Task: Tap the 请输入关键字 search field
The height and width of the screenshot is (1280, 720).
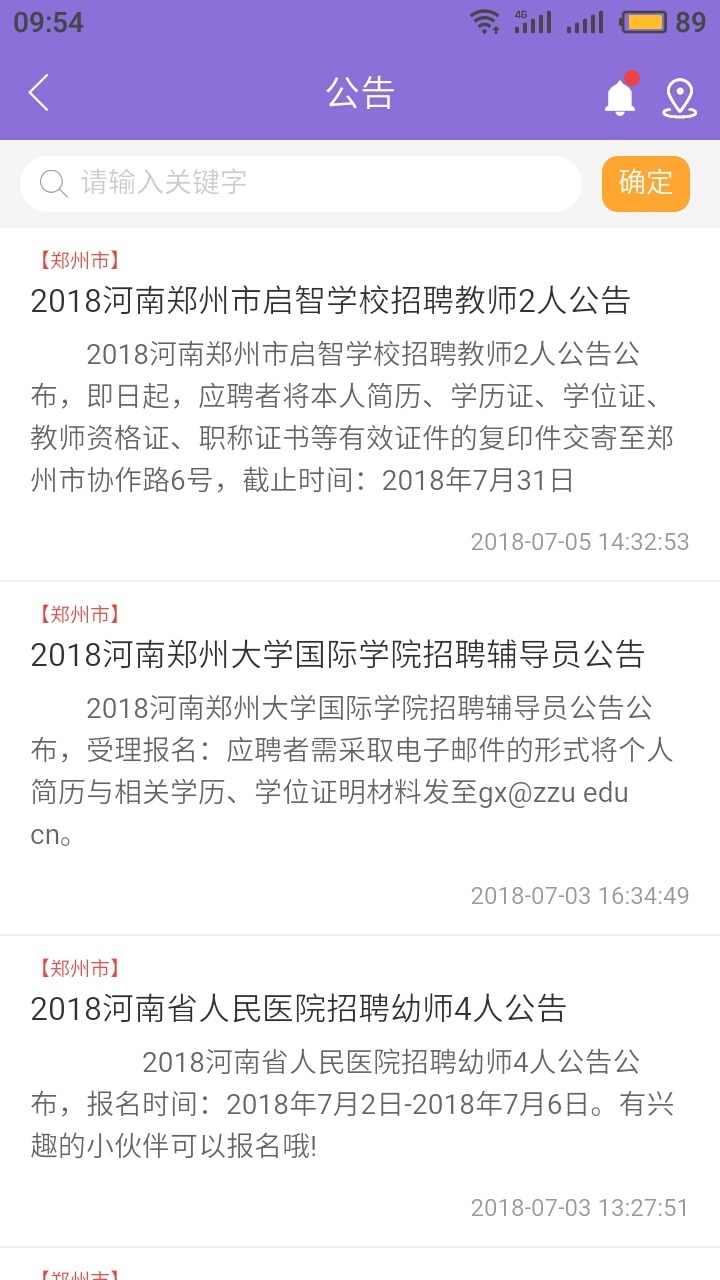Action: [x=300, y=183]
